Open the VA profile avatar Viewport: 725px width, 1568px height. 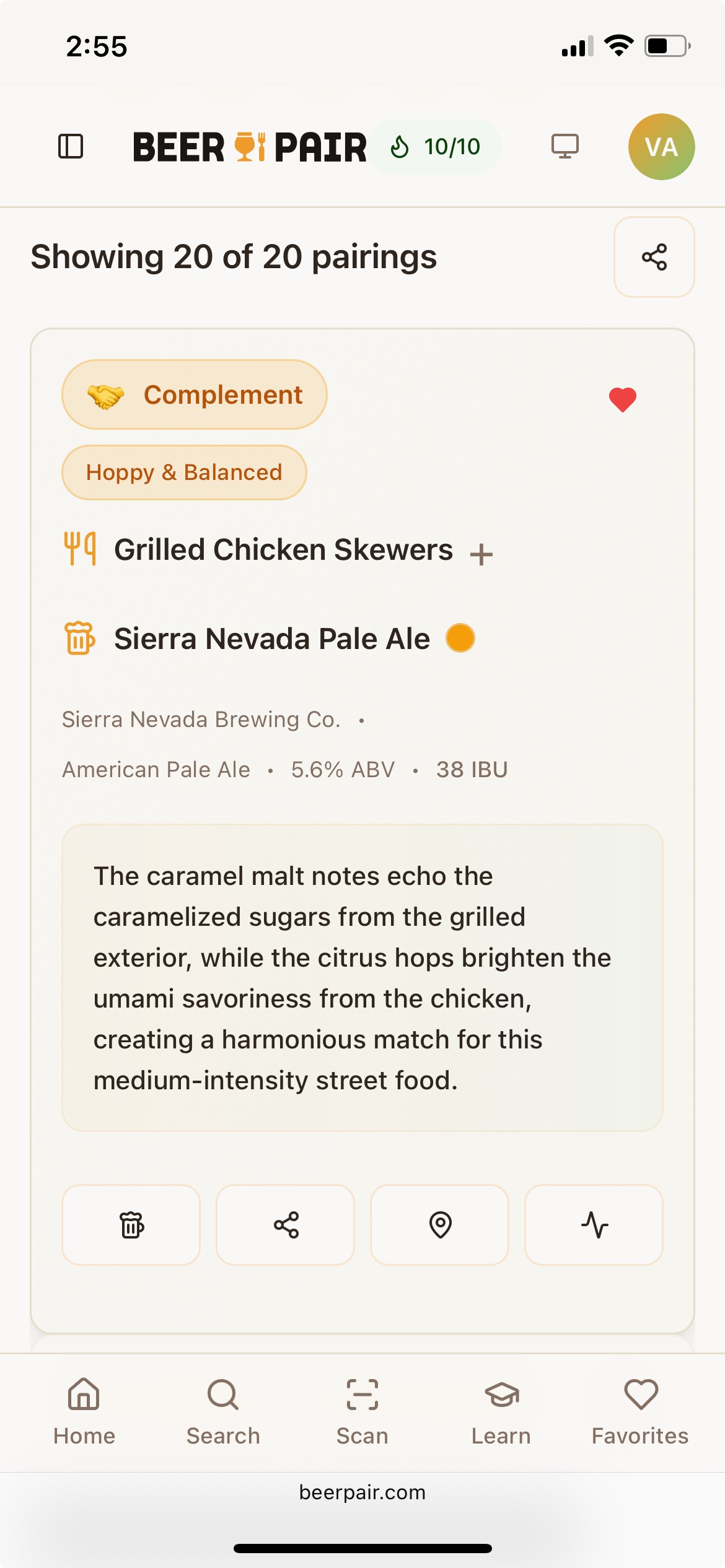pos(661,147)
